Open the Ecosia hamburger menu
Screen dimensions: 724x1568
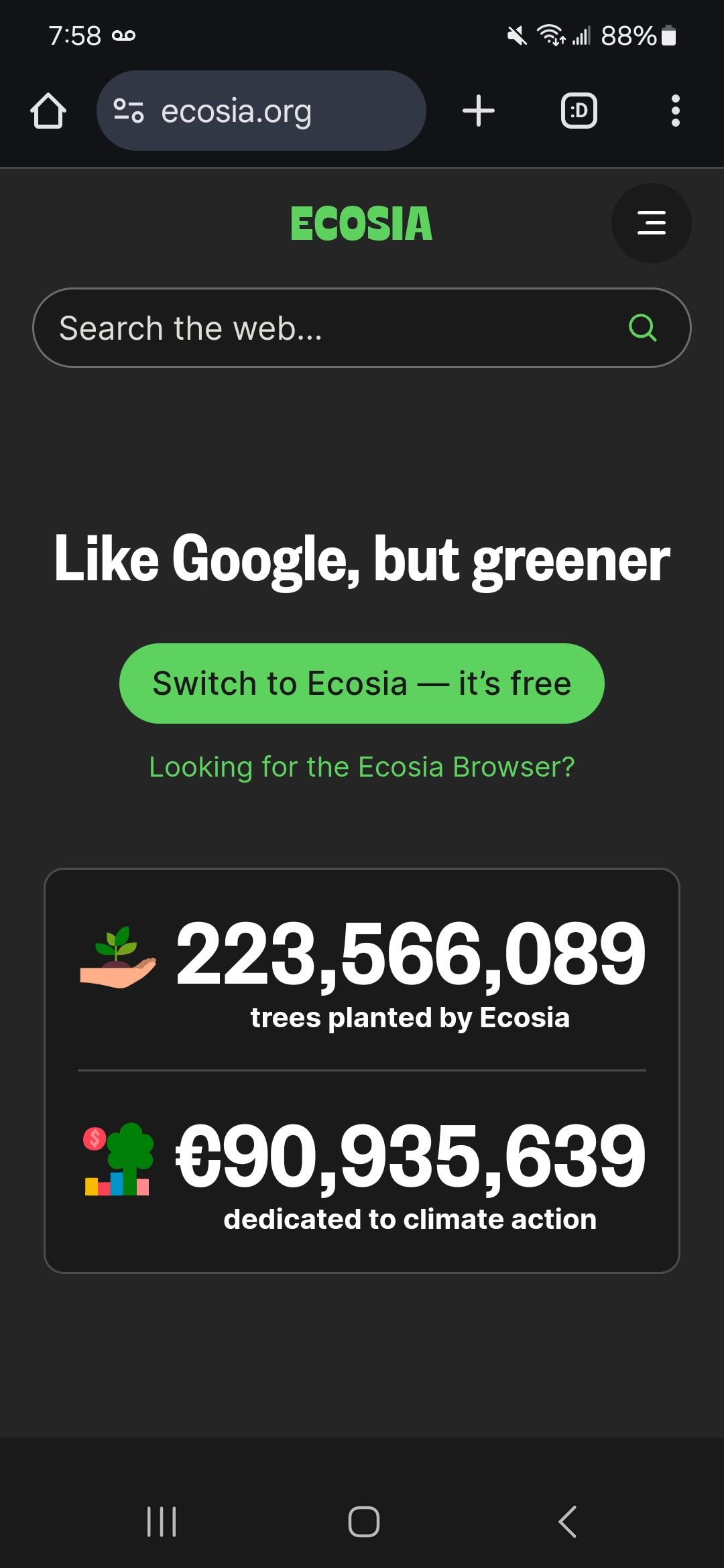tap(651, 223)
